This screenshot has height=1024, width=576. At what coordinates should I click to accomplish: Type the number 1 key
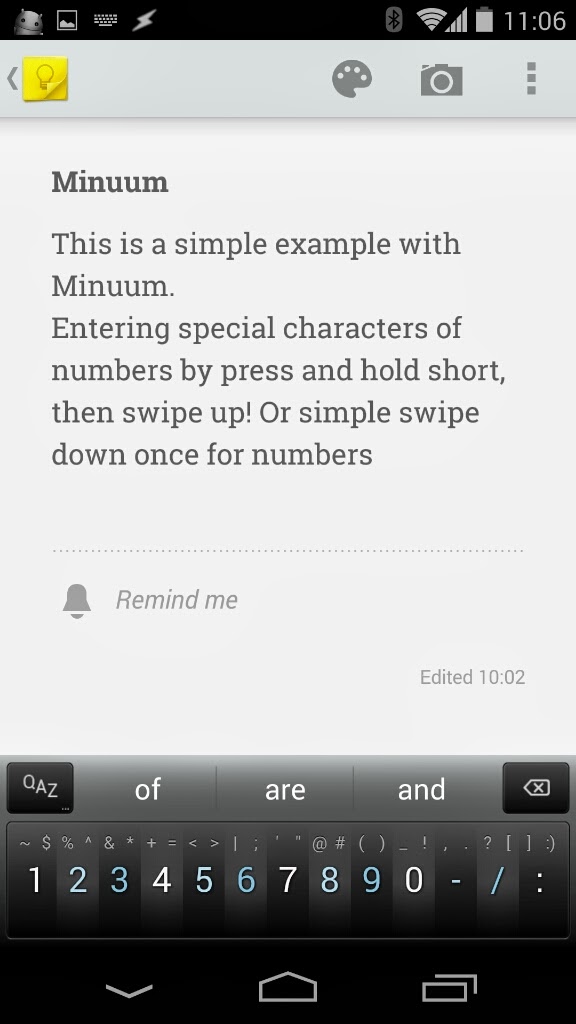coord(35,880)
